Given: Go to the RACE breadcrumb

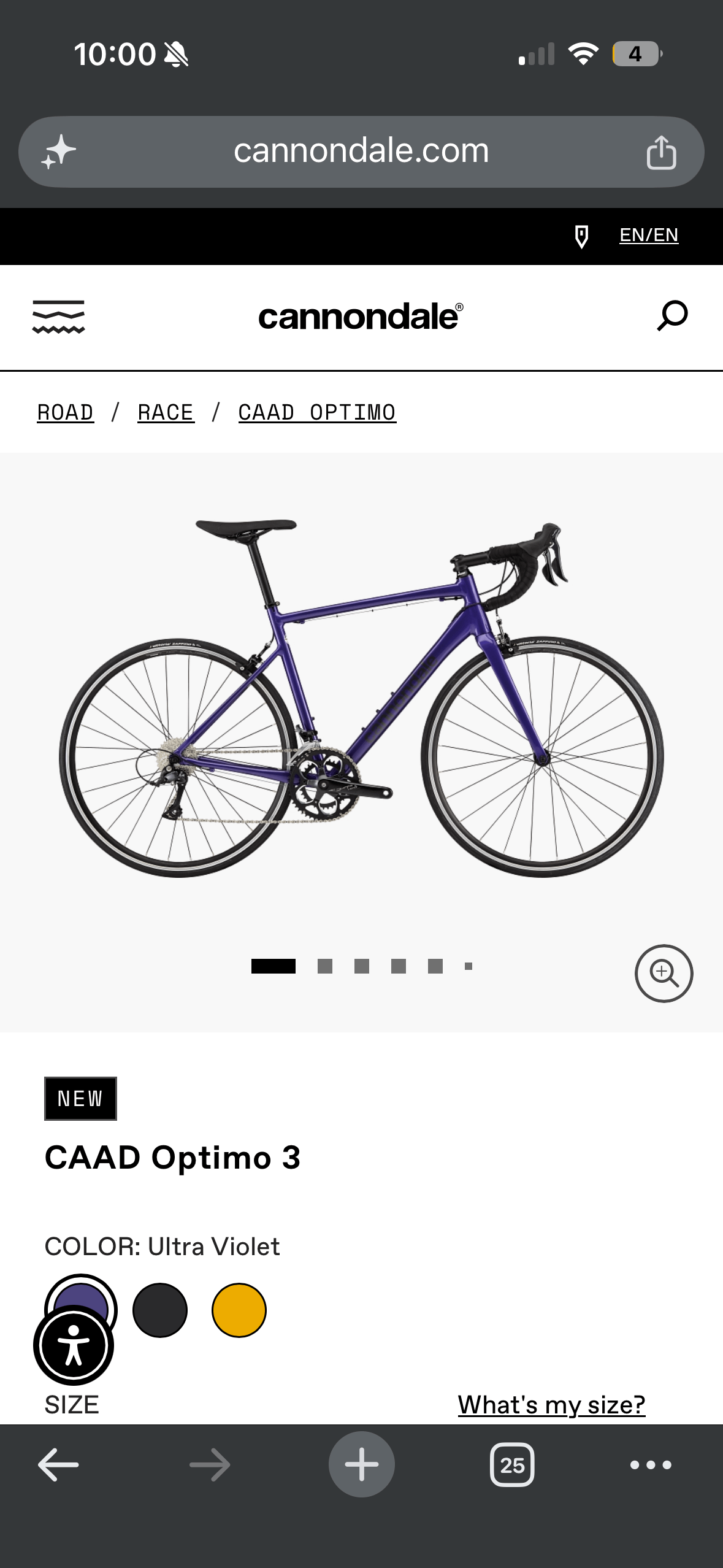Looking at the screenshot, I should pyautogui.click(x=166, y=412).
